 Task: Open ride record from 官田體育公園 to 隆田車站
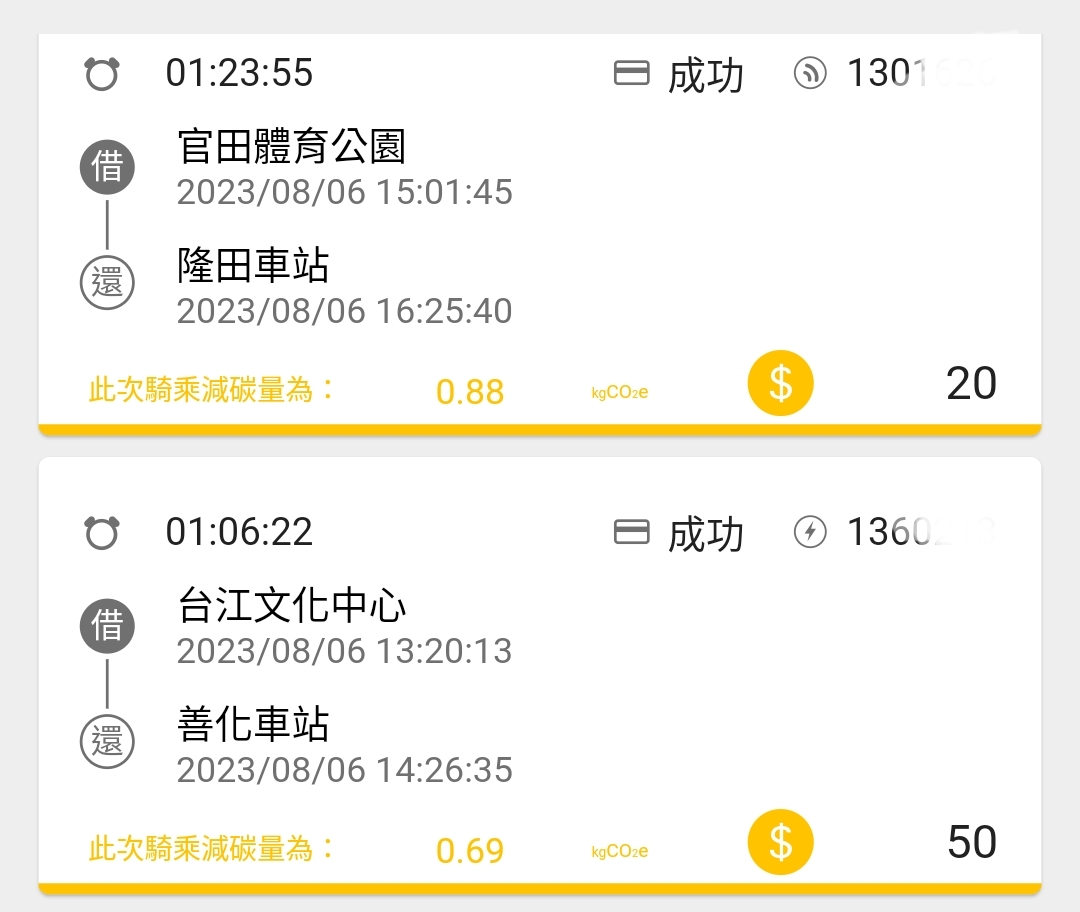(540, 230)
